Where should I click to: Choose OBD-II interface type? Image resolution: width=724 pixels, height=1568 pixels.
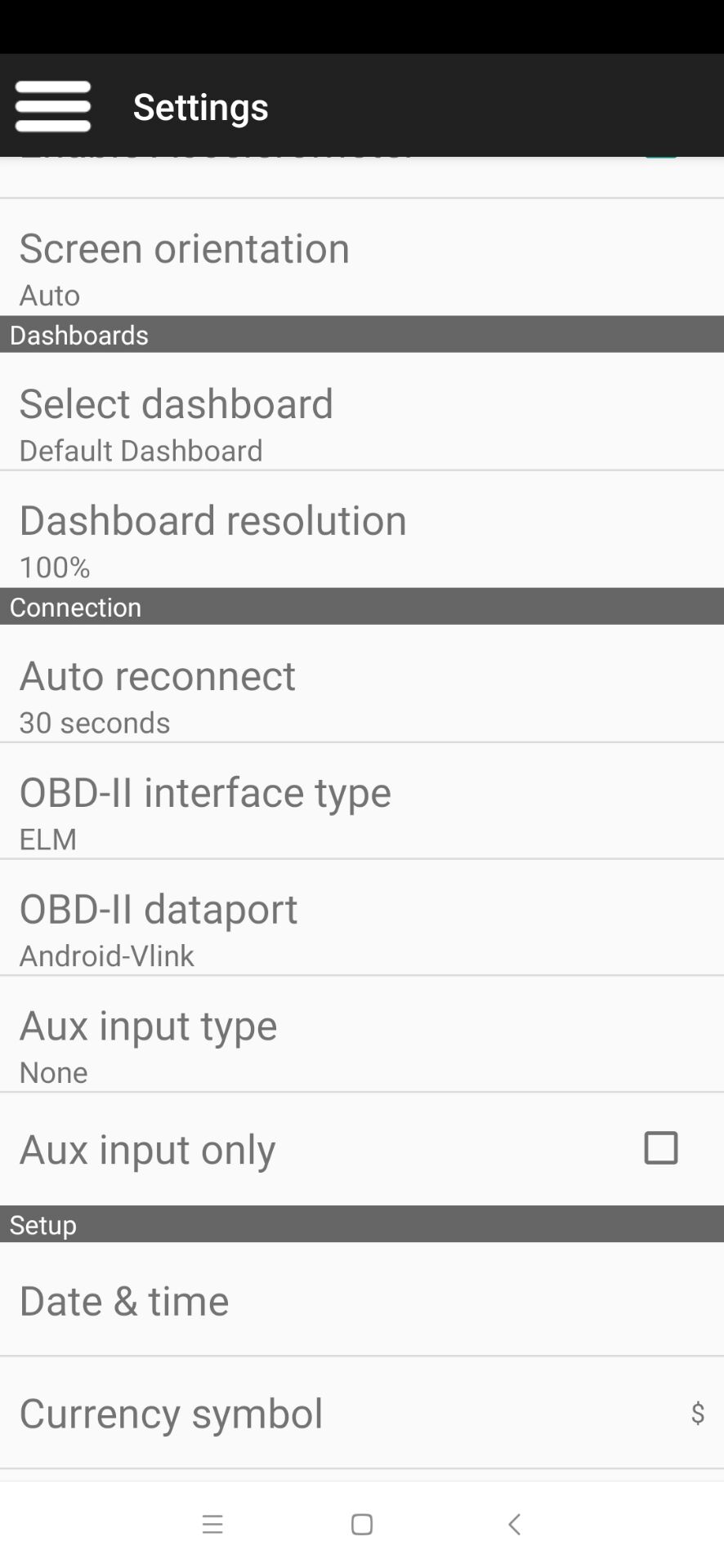click(362, 800)
